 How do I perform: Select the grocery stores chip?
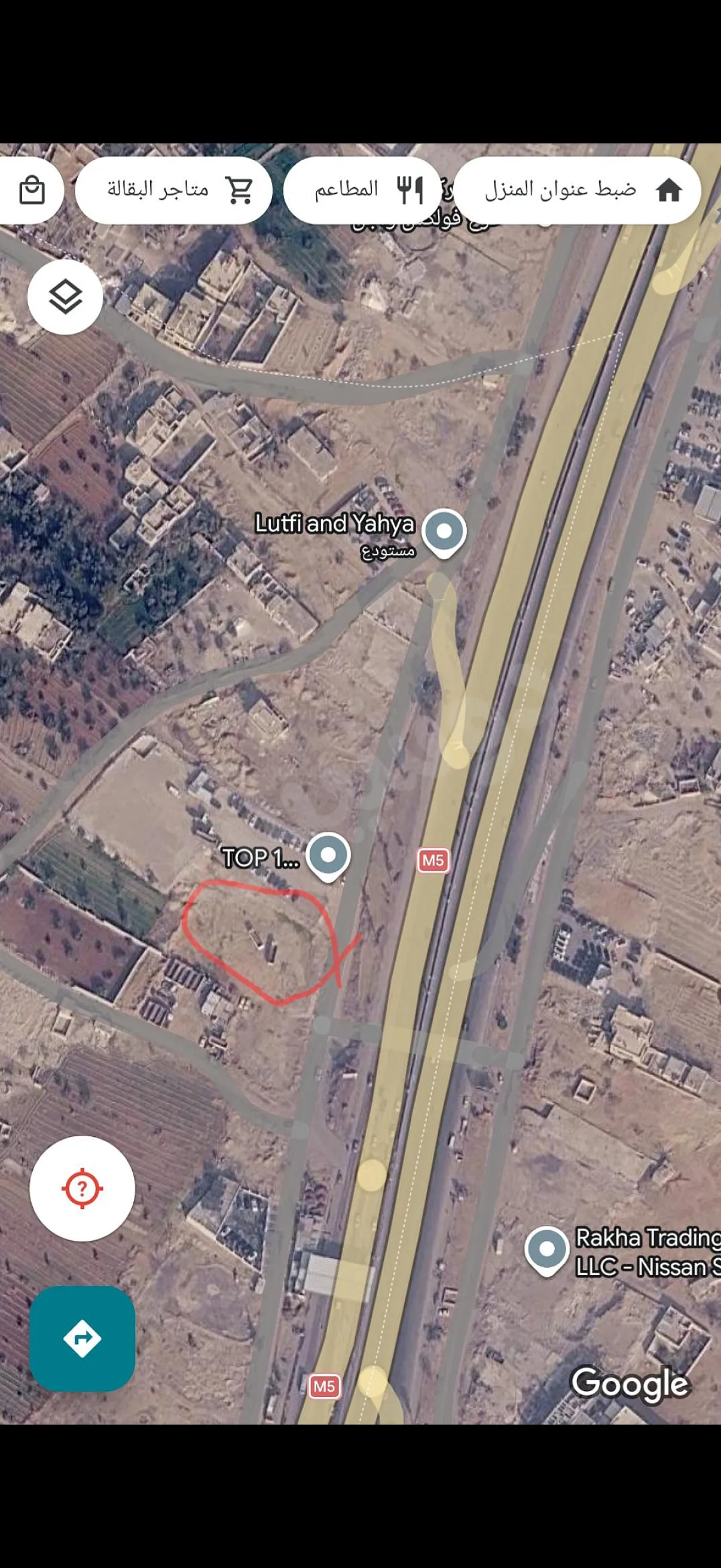(x=173, y=191)
